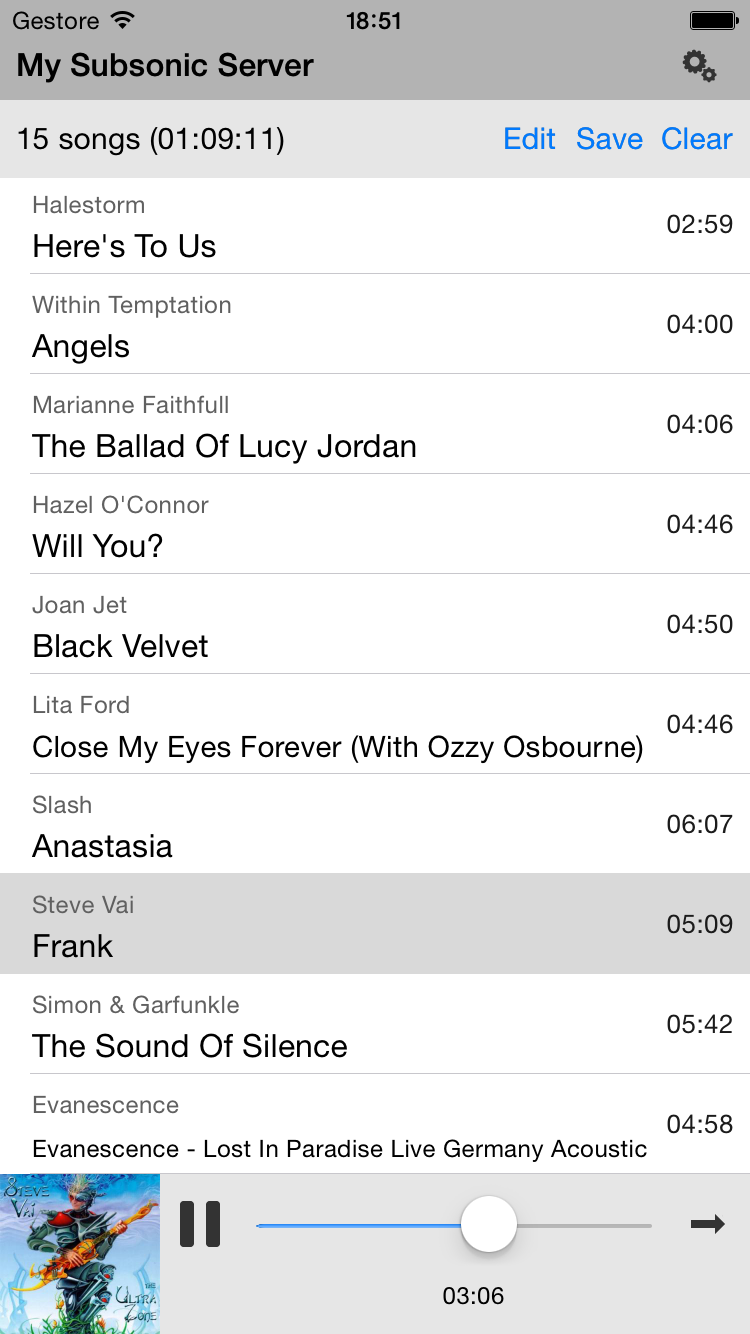Skip to next track with arrow

(x=708, y=1224)
